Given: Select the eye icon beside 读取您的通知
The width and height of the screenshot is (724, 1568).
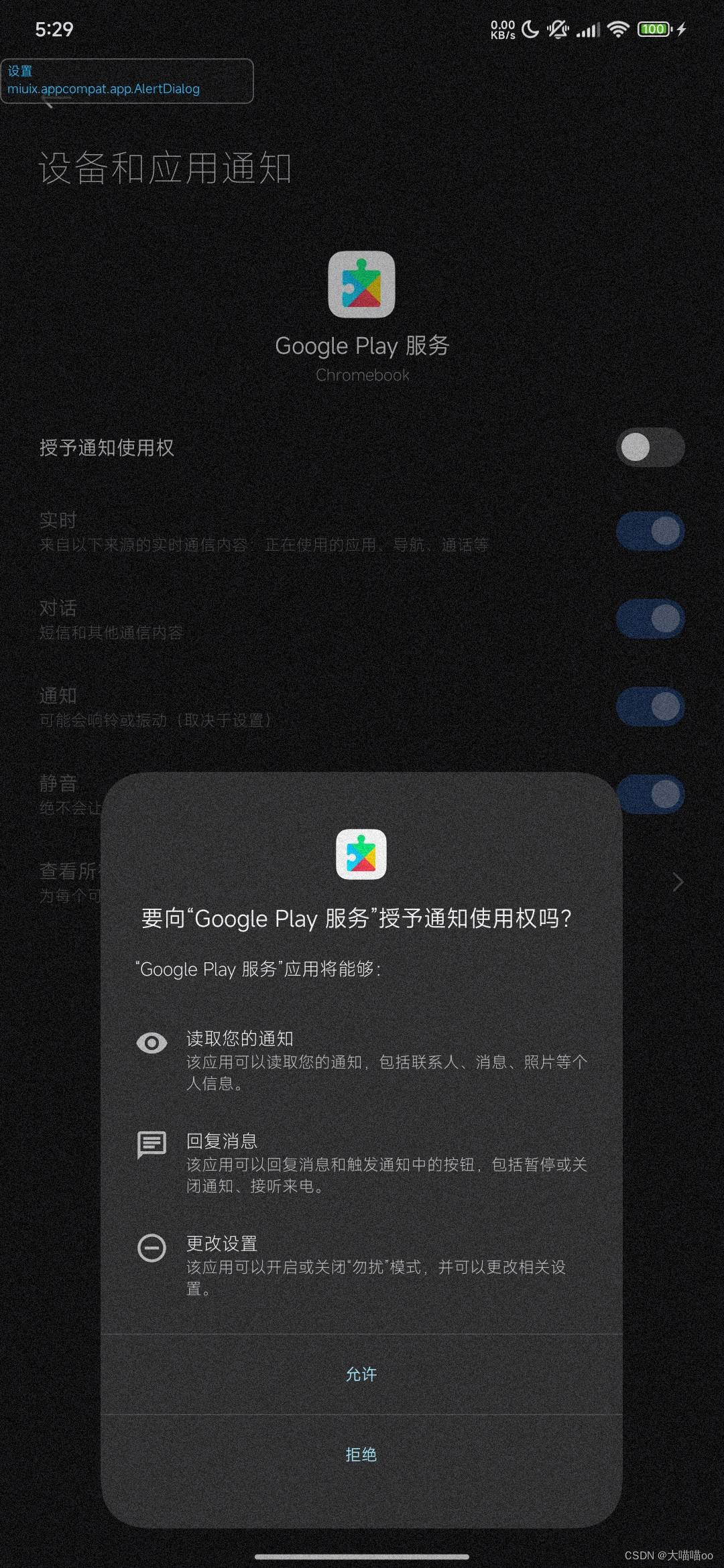Looking at the screenshot, I should (152, 1043).
